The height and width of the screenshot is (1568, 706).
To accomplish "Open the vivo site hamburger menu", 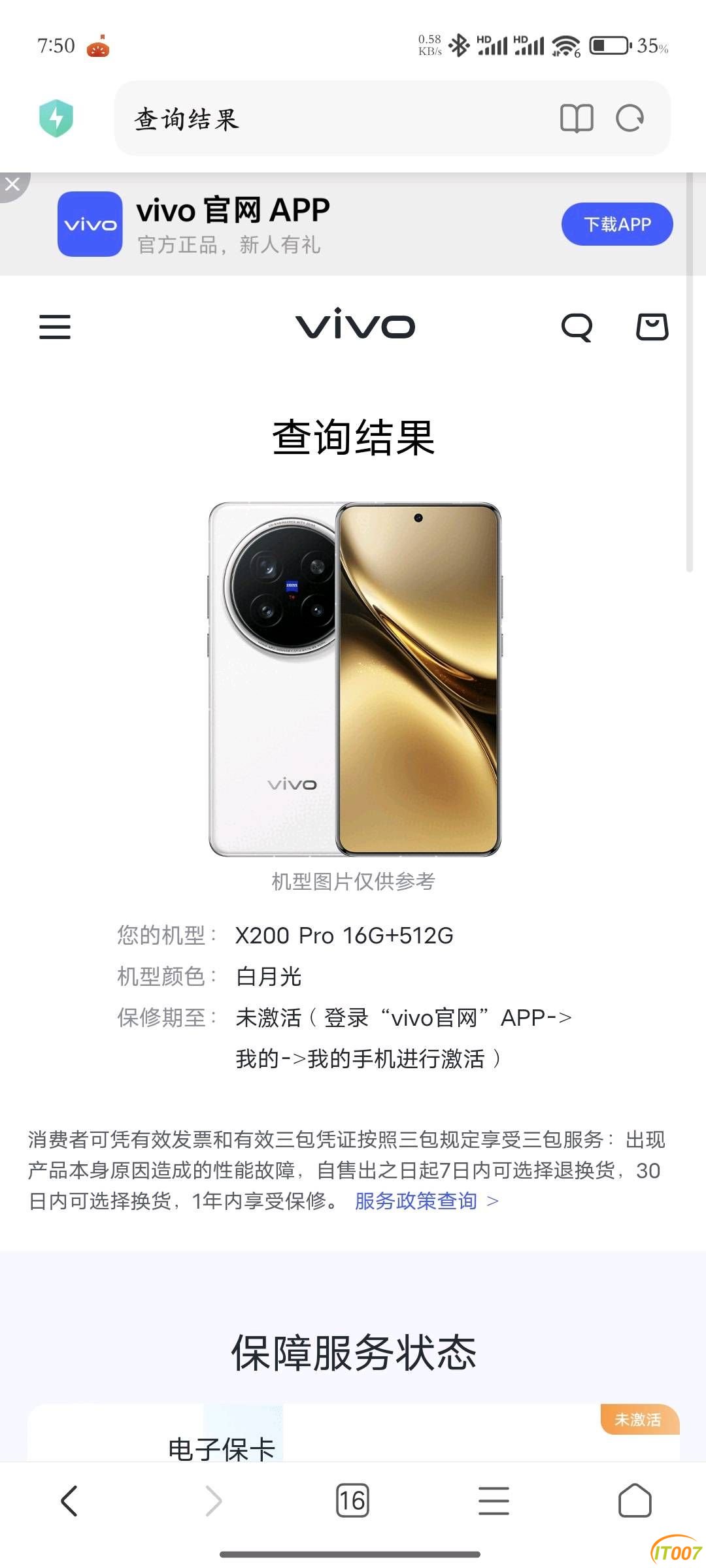I will coord(55,327).
